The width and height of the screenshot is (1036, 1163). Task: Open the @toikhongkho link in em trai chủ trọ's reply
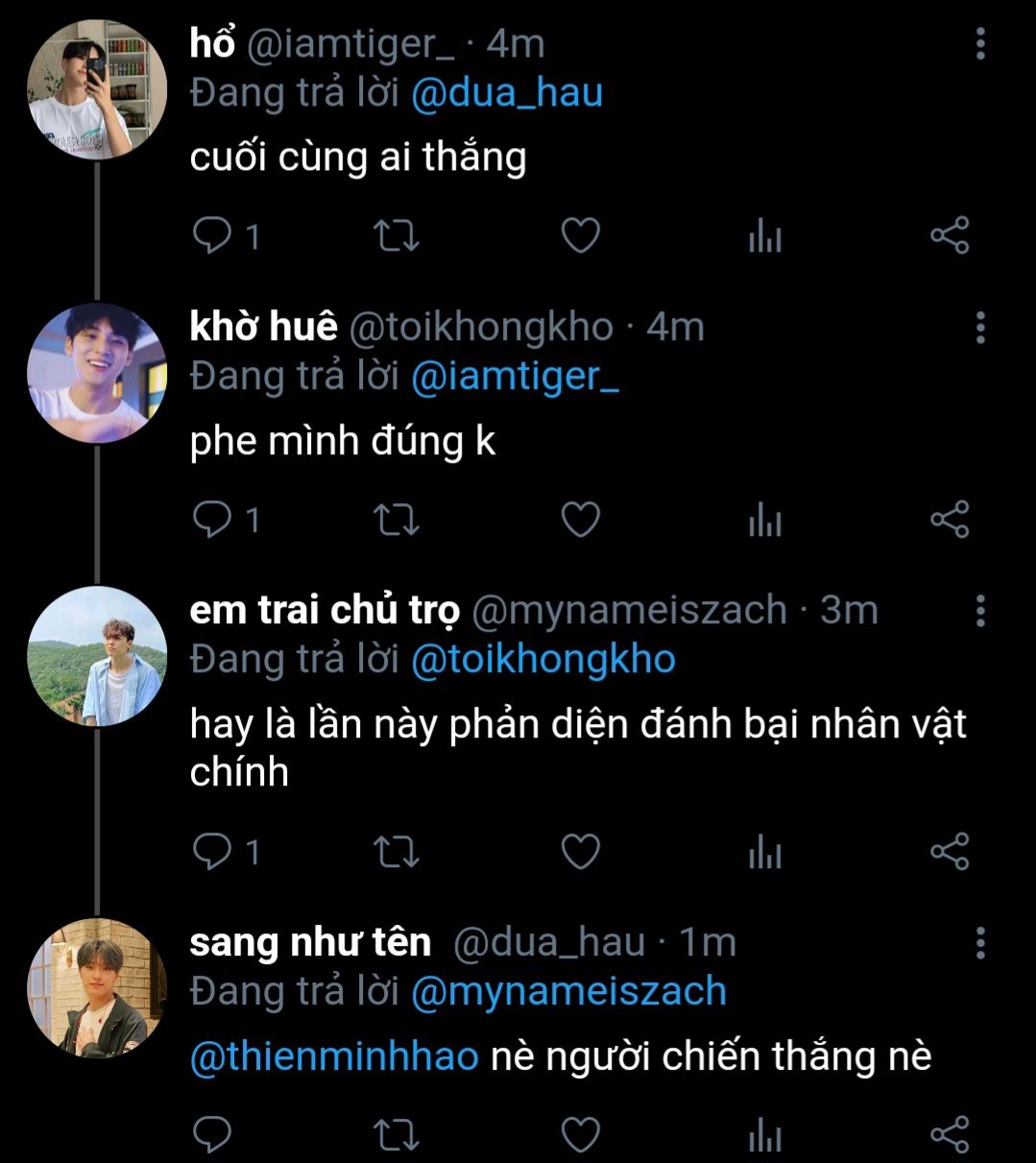(x=543, y=660)
